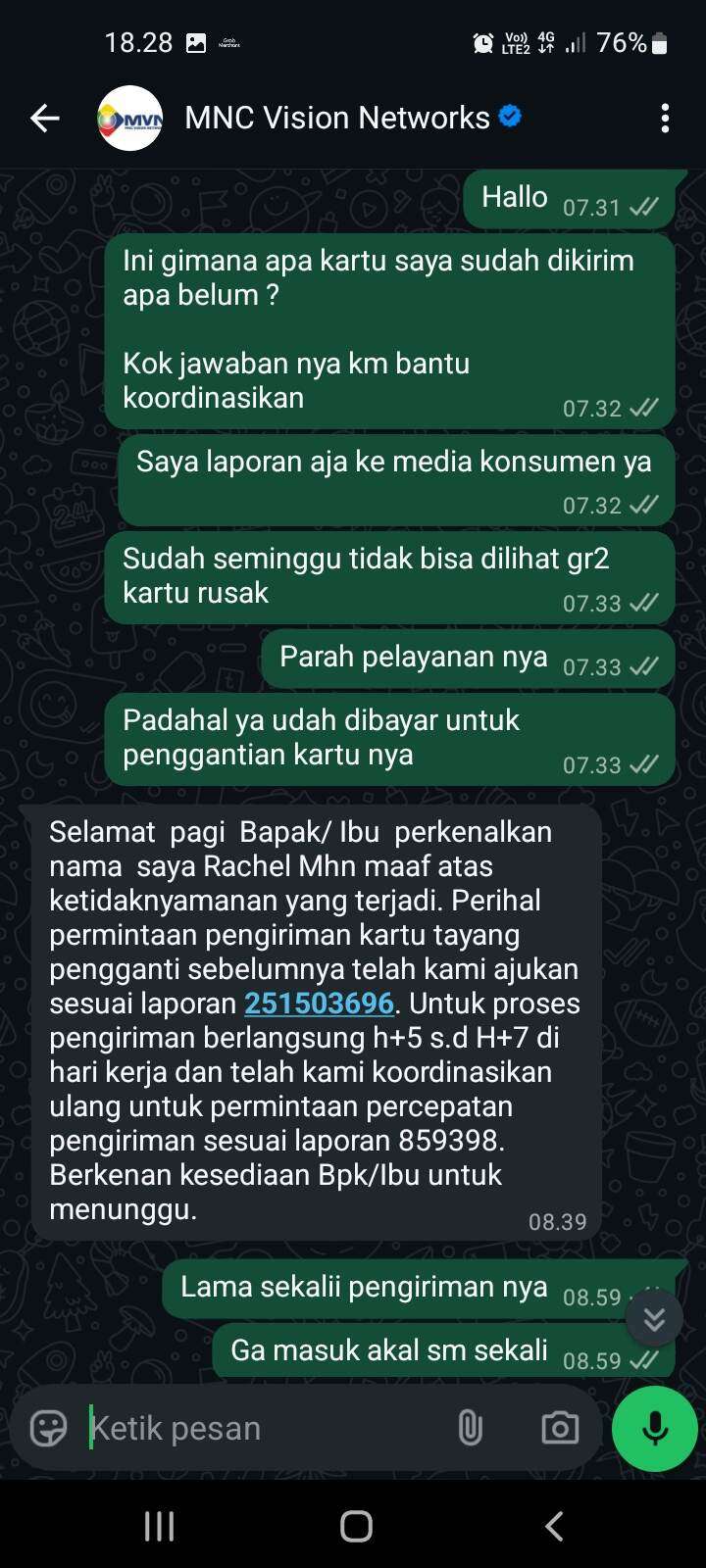Image resolution: width=706 pixels, height=1568 pixels.
Task: Record a voice message
Action: [x=654, y=1428]
